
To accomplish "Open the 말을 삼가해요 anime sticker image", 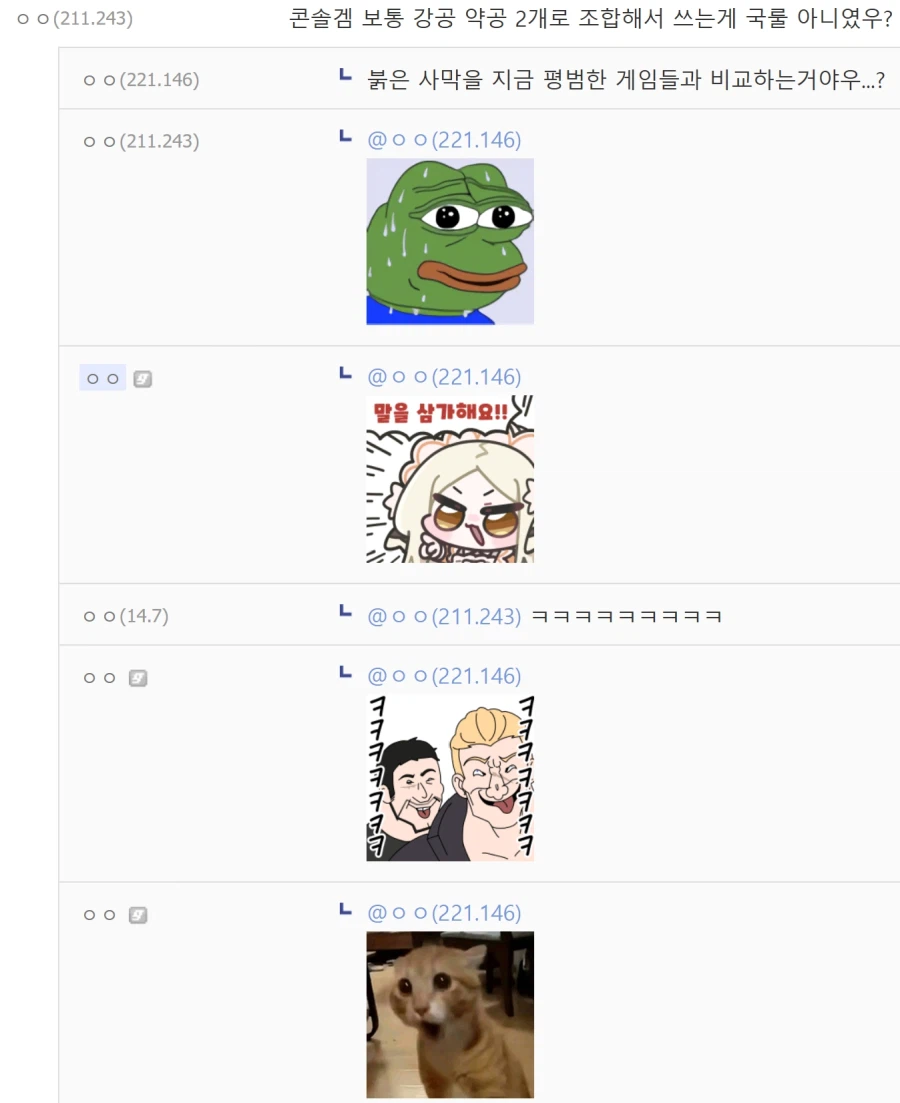I will pyautogui.click(x=449, y=478).
